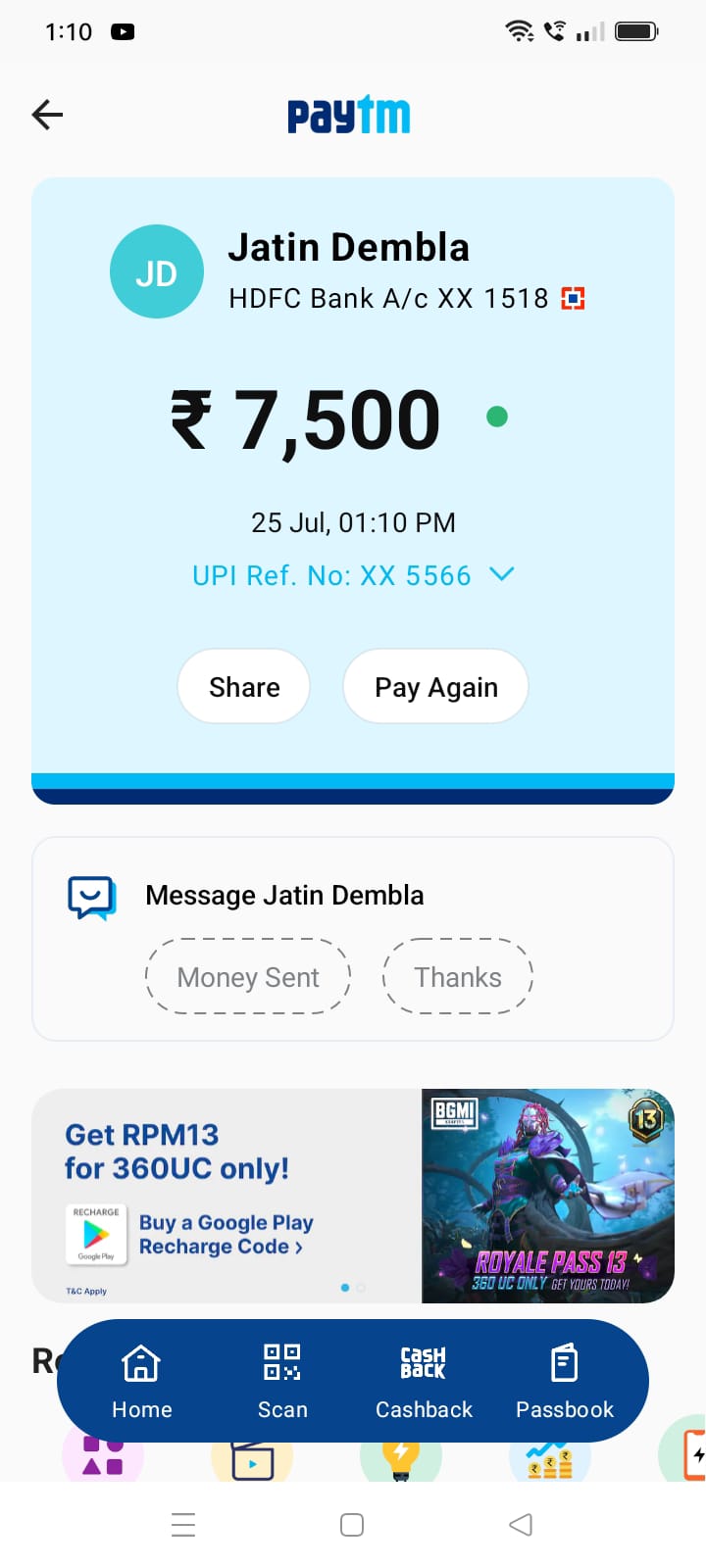706x1568 pixels.
Task: Send the 'Money Sent' quick message
Action: (x=248, y=977)
